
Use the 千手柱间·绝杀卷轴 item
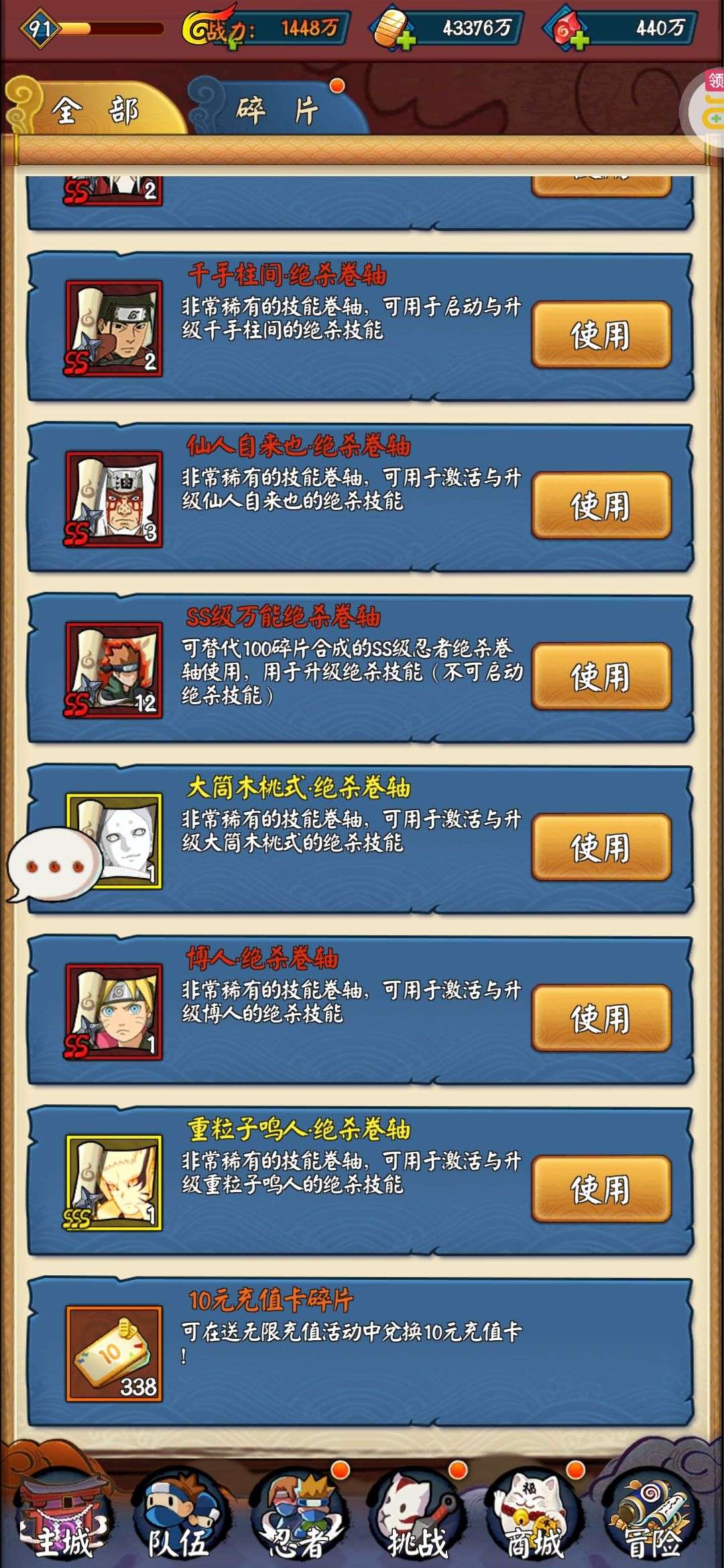[x=601, y=334]
